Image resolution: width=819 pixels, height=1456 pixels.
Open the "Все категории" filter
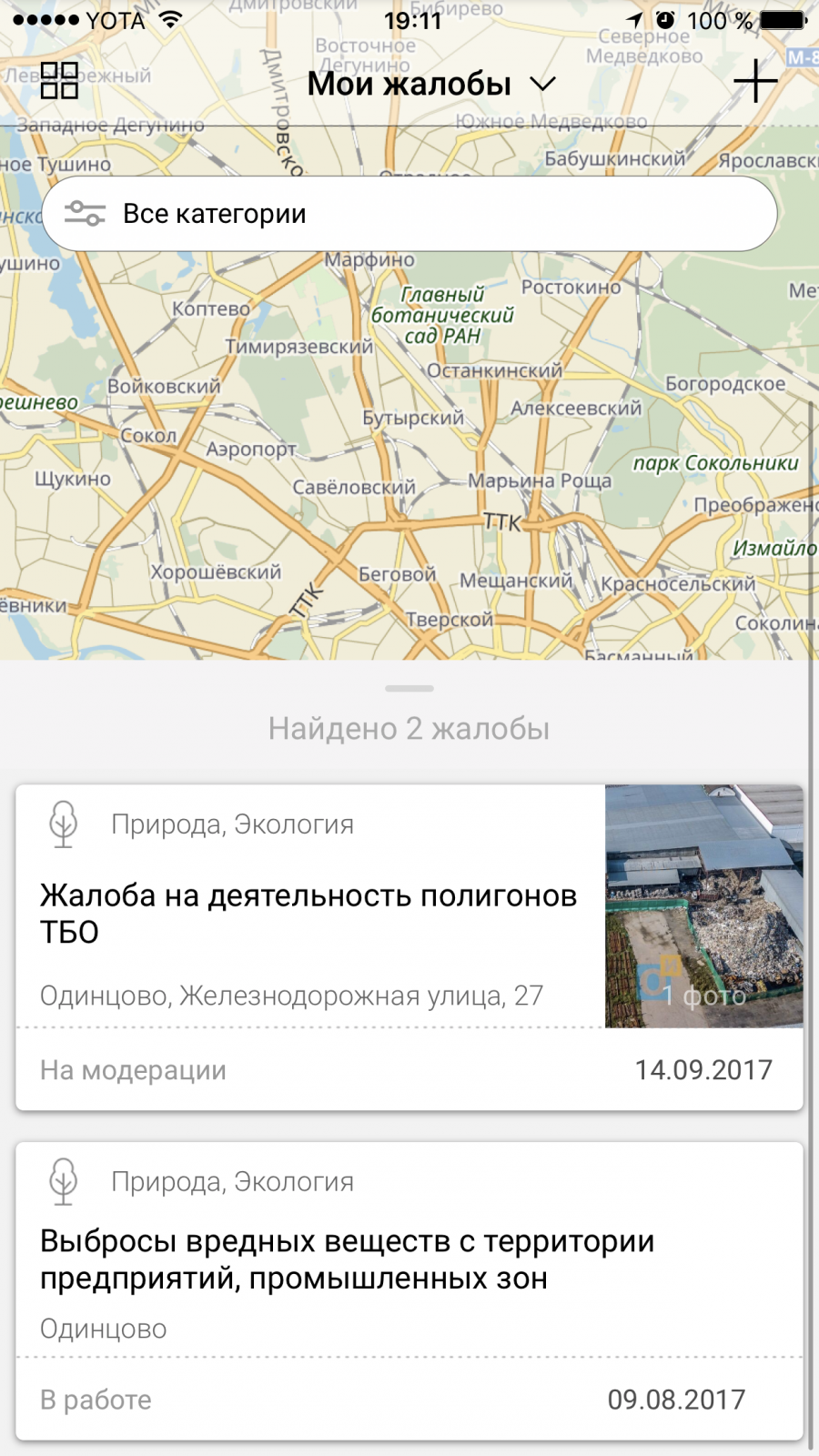tap(409, 214)
